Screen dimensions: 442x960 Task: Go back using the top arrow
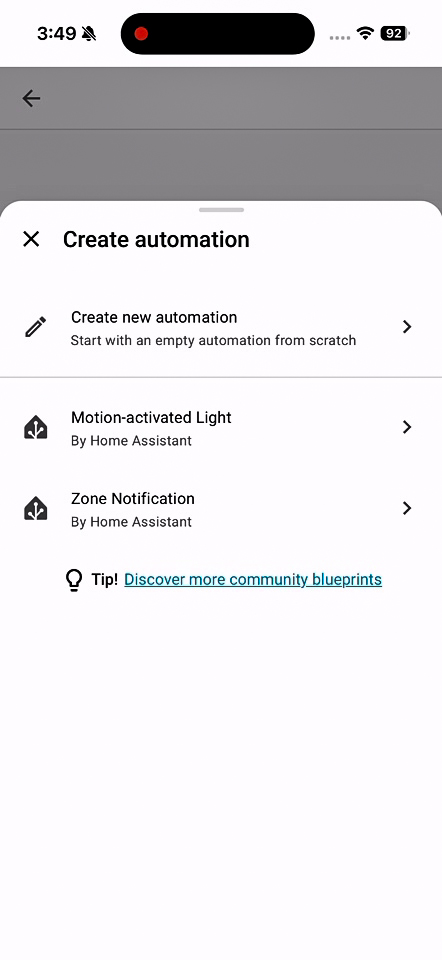tap(31, 98)
